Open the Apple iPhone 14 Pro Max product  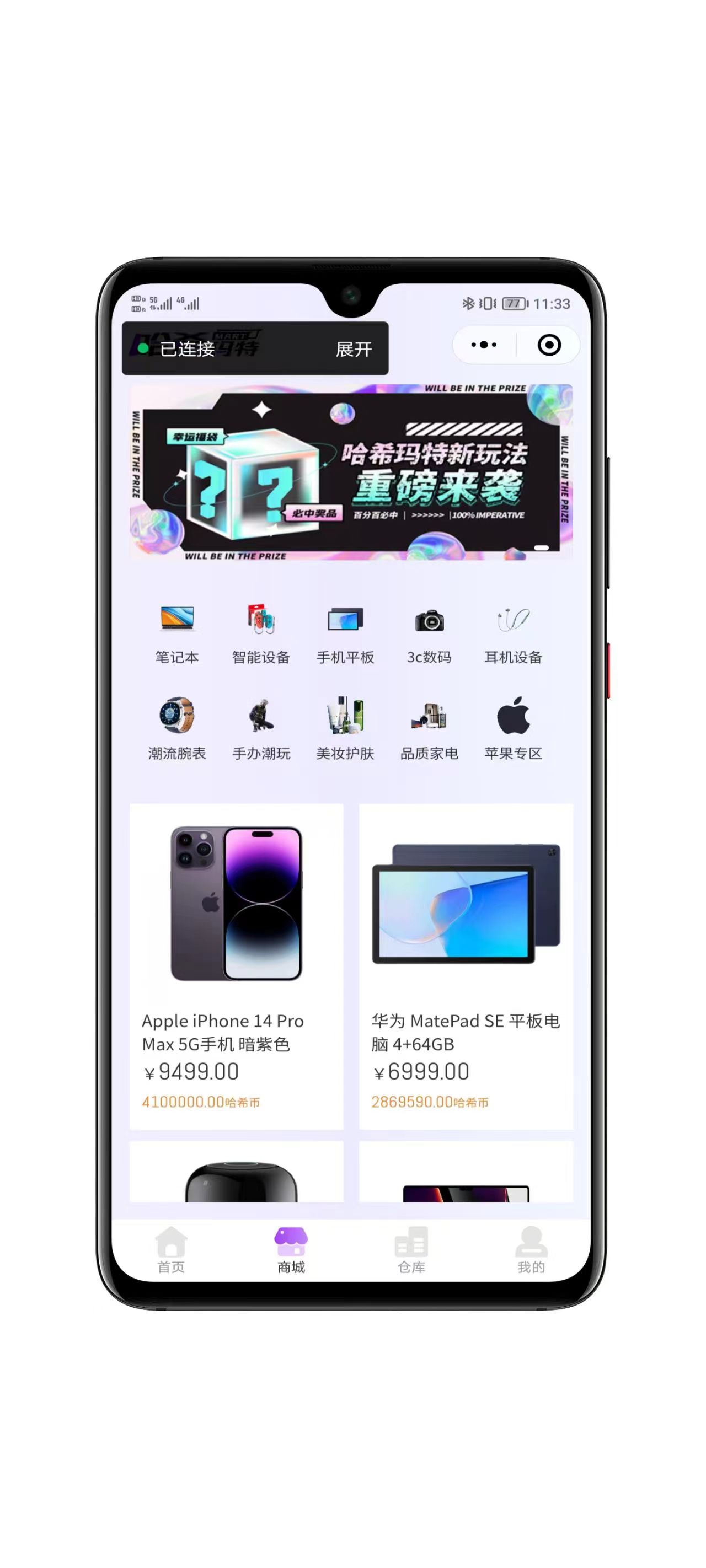pos(237,965)
